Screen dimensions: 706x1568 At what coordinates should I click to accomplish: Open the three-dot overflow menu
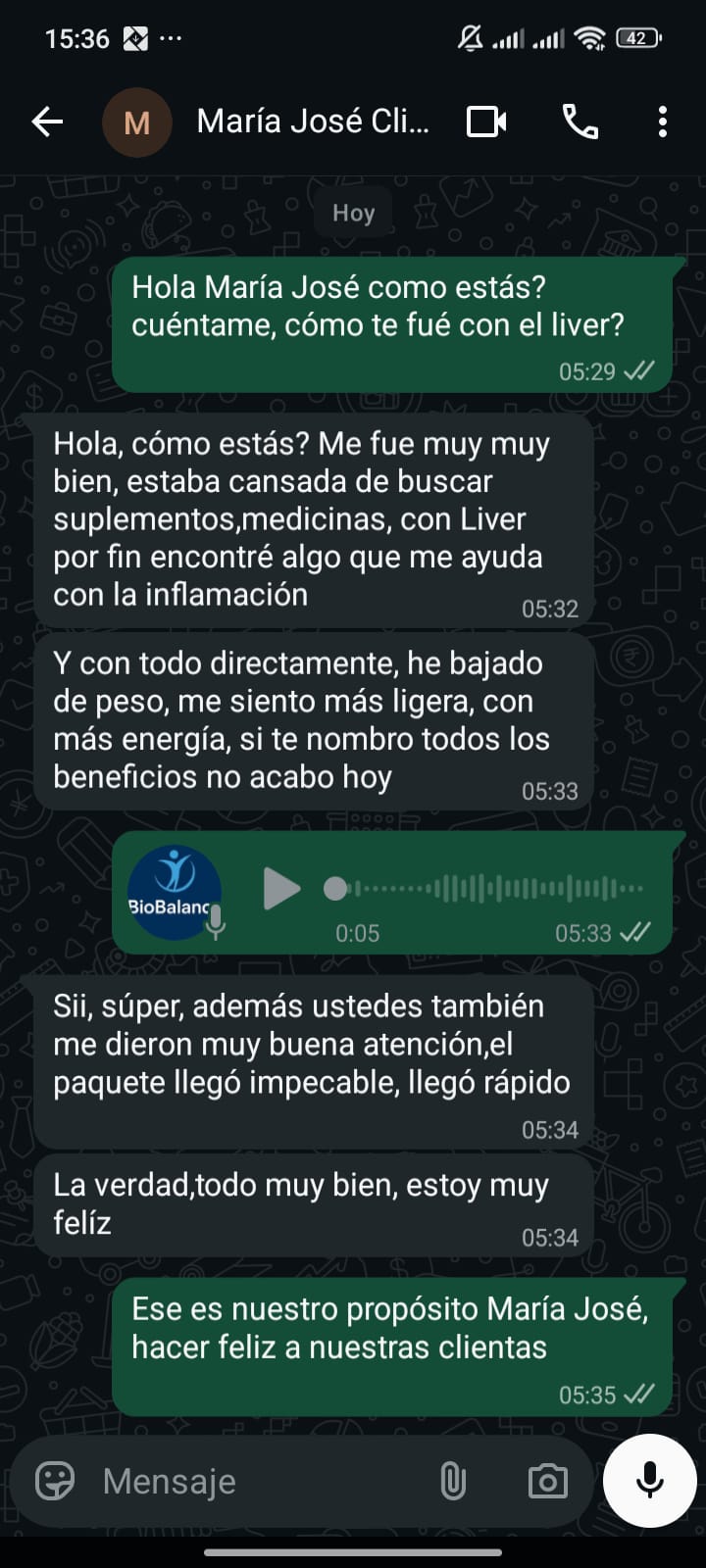point(663,122)
